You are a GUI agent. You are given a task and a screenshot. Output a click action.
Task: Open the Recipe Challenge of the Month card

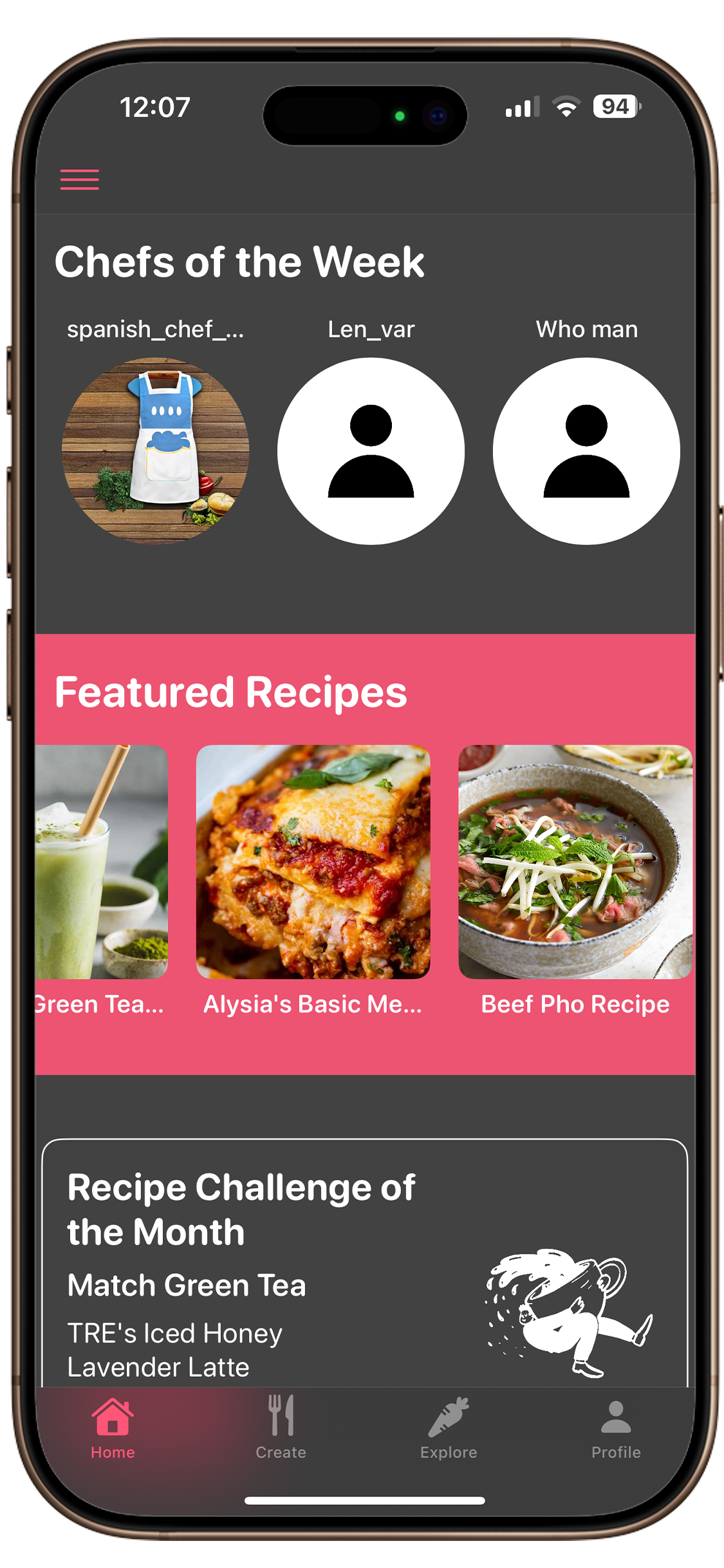pos(364,1262)
